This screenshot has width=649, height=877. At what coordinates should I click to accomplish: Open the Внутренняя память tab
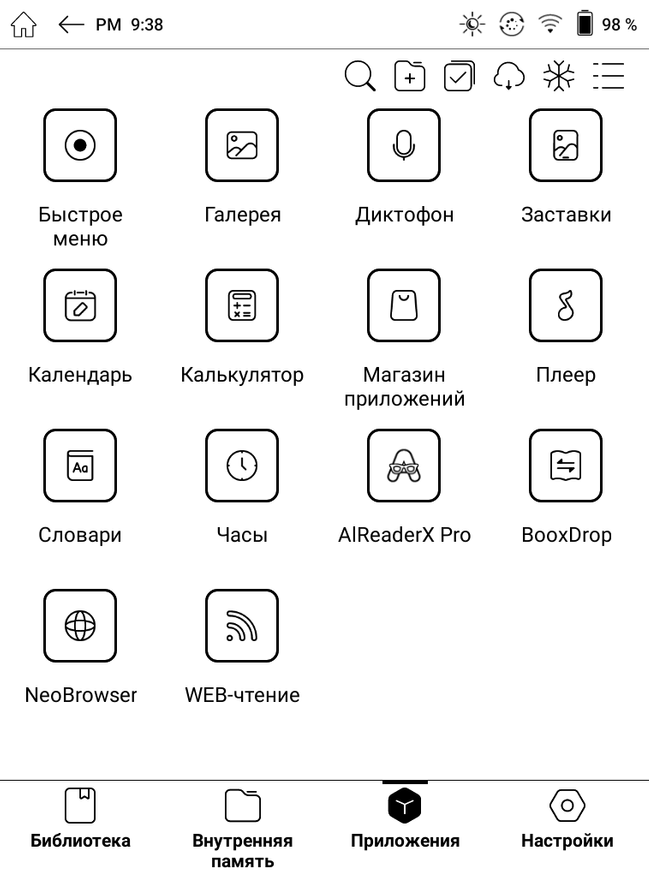coord(242,826)
